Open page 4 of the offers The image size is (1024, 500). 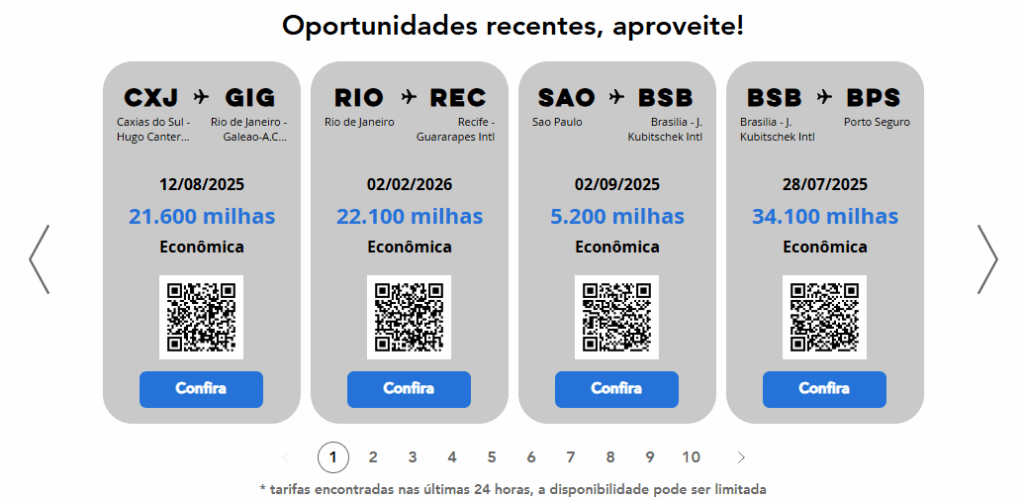click(452, 457)
